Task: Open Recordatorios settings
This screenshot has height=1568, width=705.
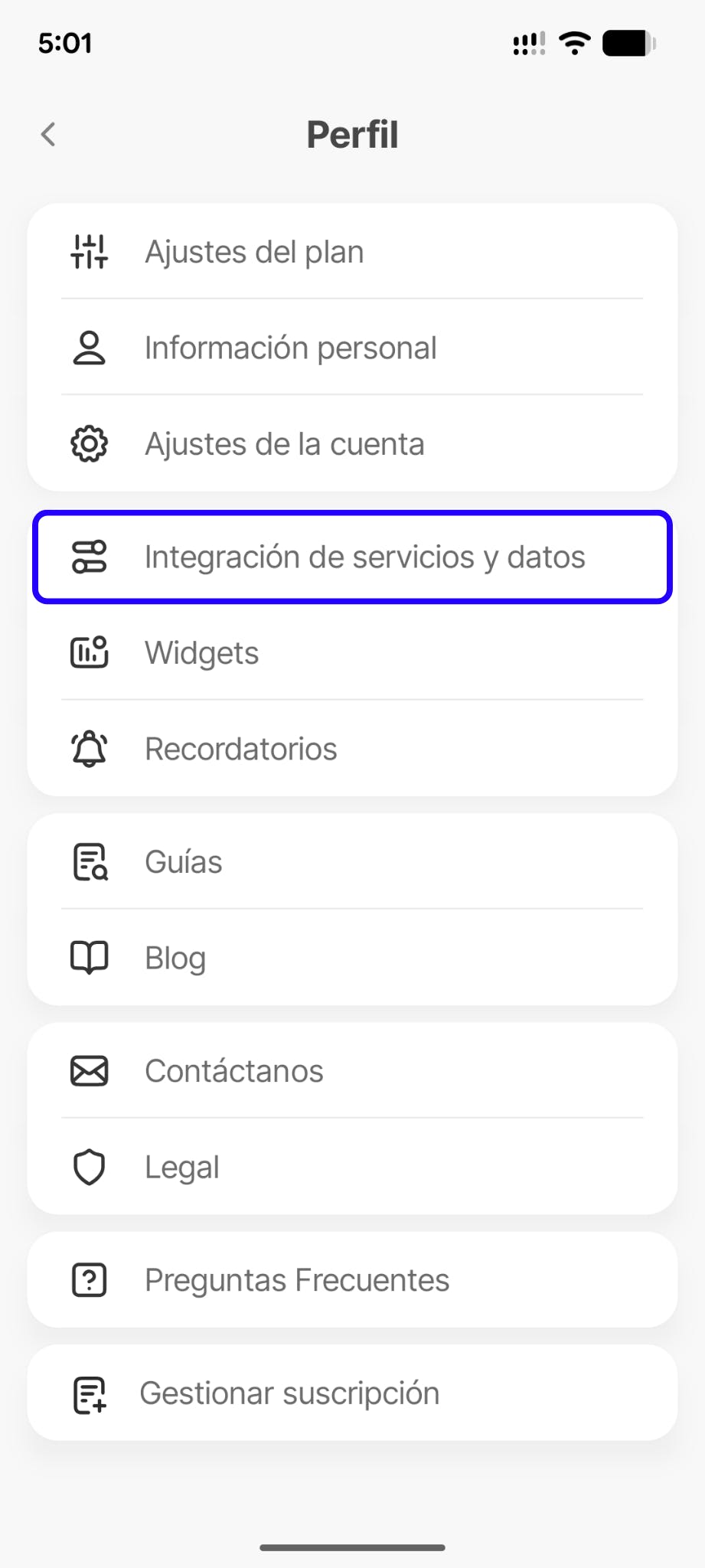Action: tap(352, 749)
